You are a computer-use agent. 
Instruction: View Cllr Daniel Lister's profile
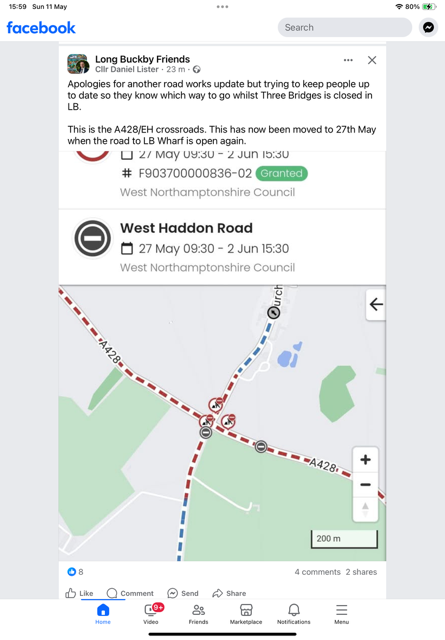(127, 69)
